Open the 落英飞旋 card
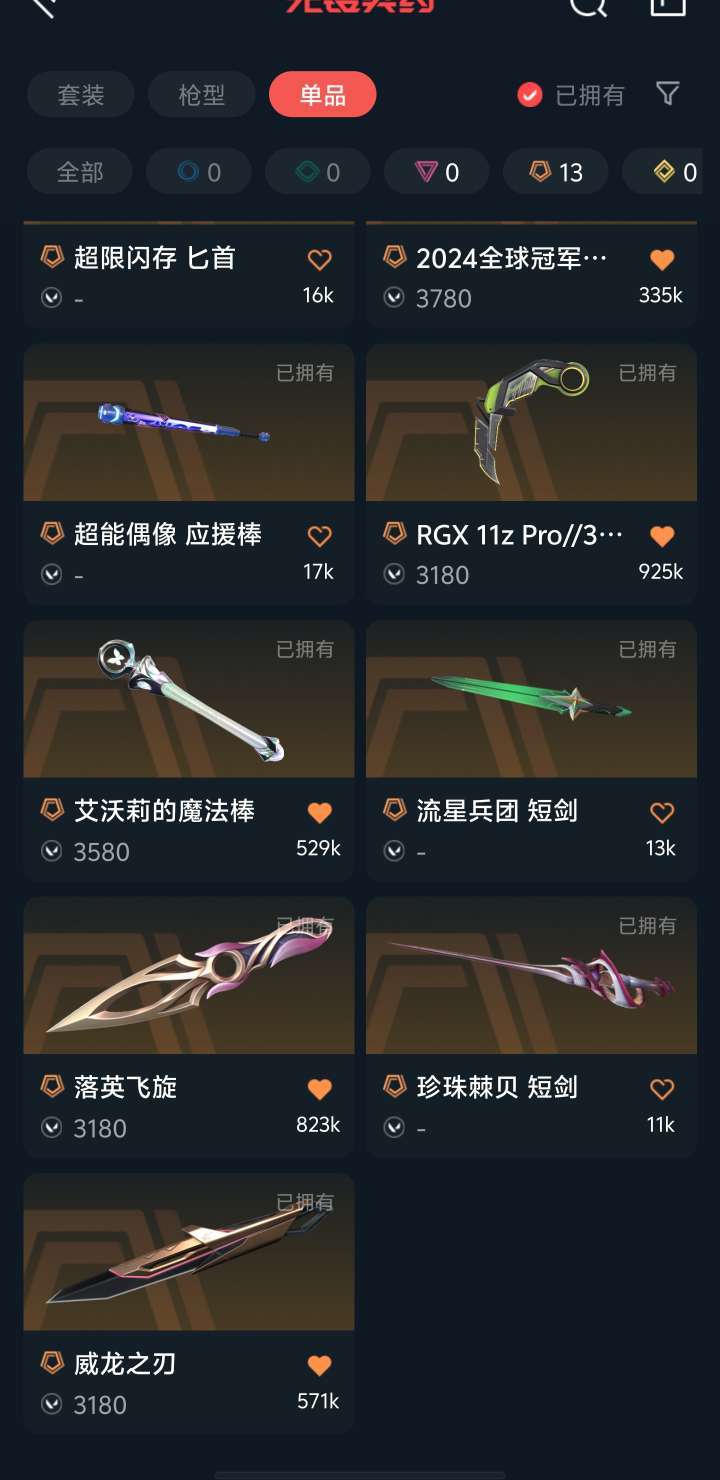Viewport: 720px width, 1480px height. (x=189, y=1027)
